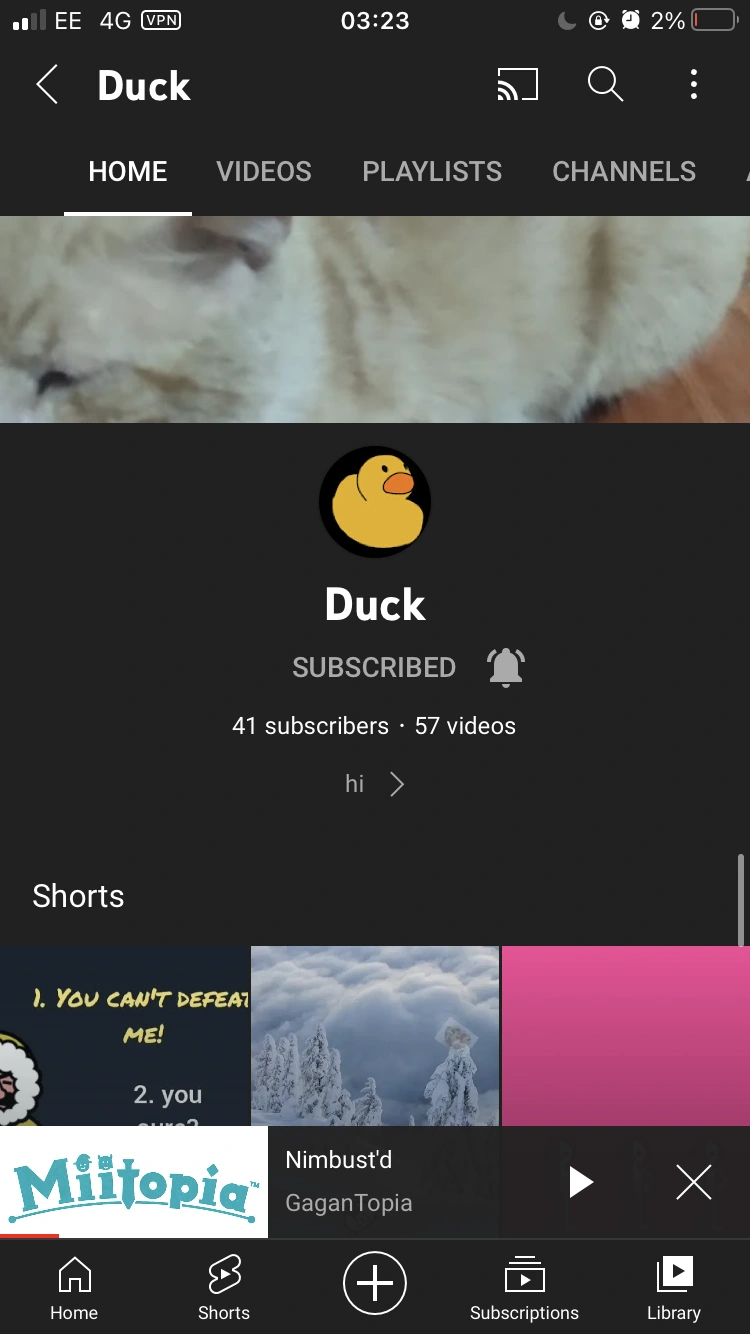Open the snowy trees Shorts thumbnail
Viewport: 750px width, 1334px height.
click(374, 1035)
